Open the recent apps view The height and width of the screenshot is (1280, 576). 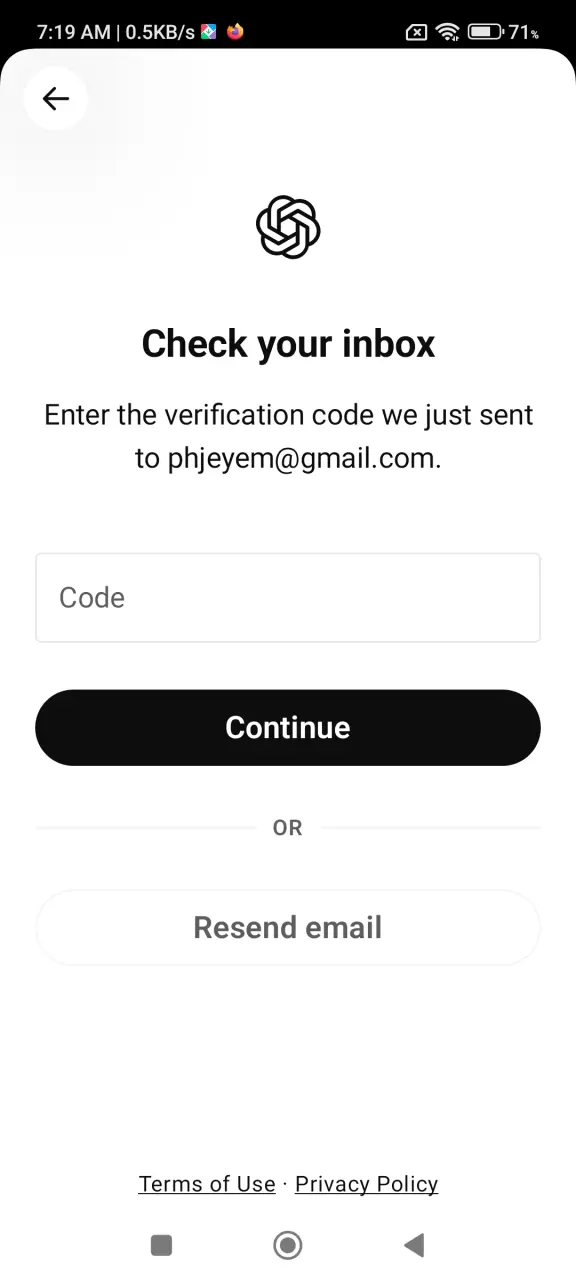pyautogui.click(x=161, y=1245)
